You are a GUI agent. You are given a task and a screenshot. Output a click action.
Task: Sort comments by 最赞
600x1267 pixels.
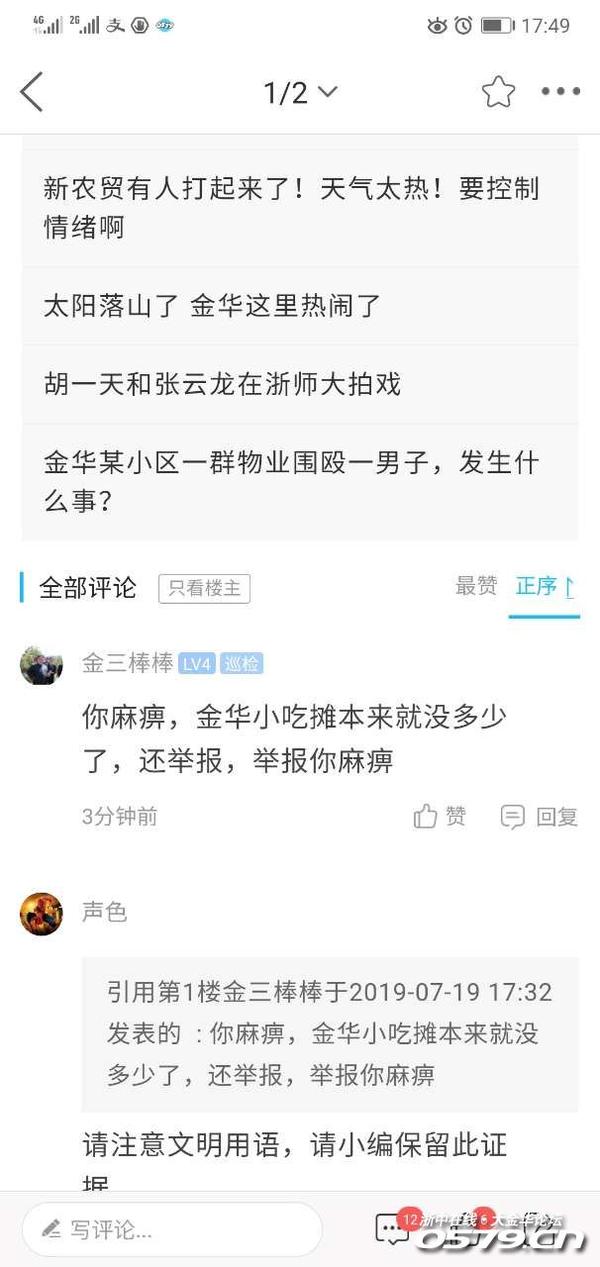click(476, 587)
